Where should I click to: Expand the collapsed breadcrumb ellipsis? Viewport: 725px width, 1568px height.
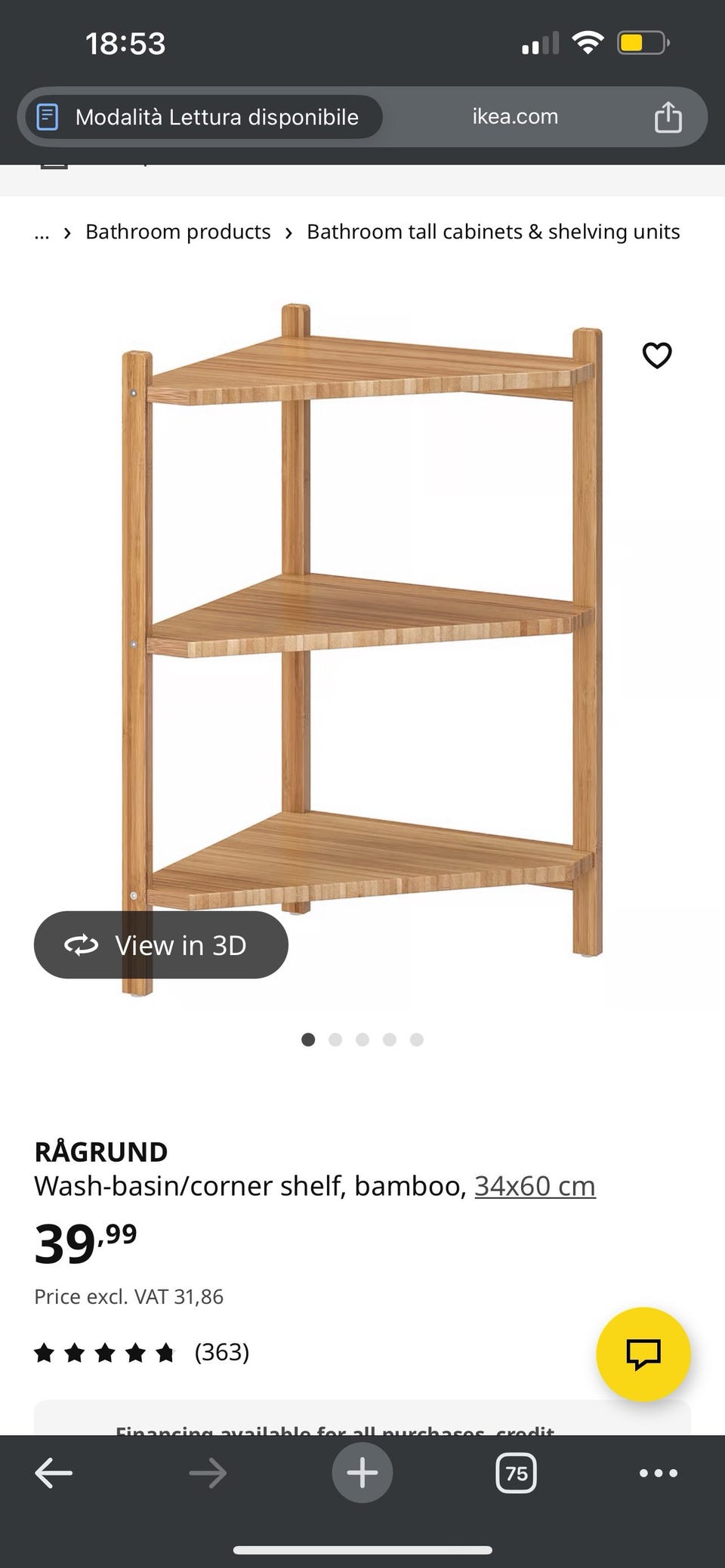click(x=42, y=233)
